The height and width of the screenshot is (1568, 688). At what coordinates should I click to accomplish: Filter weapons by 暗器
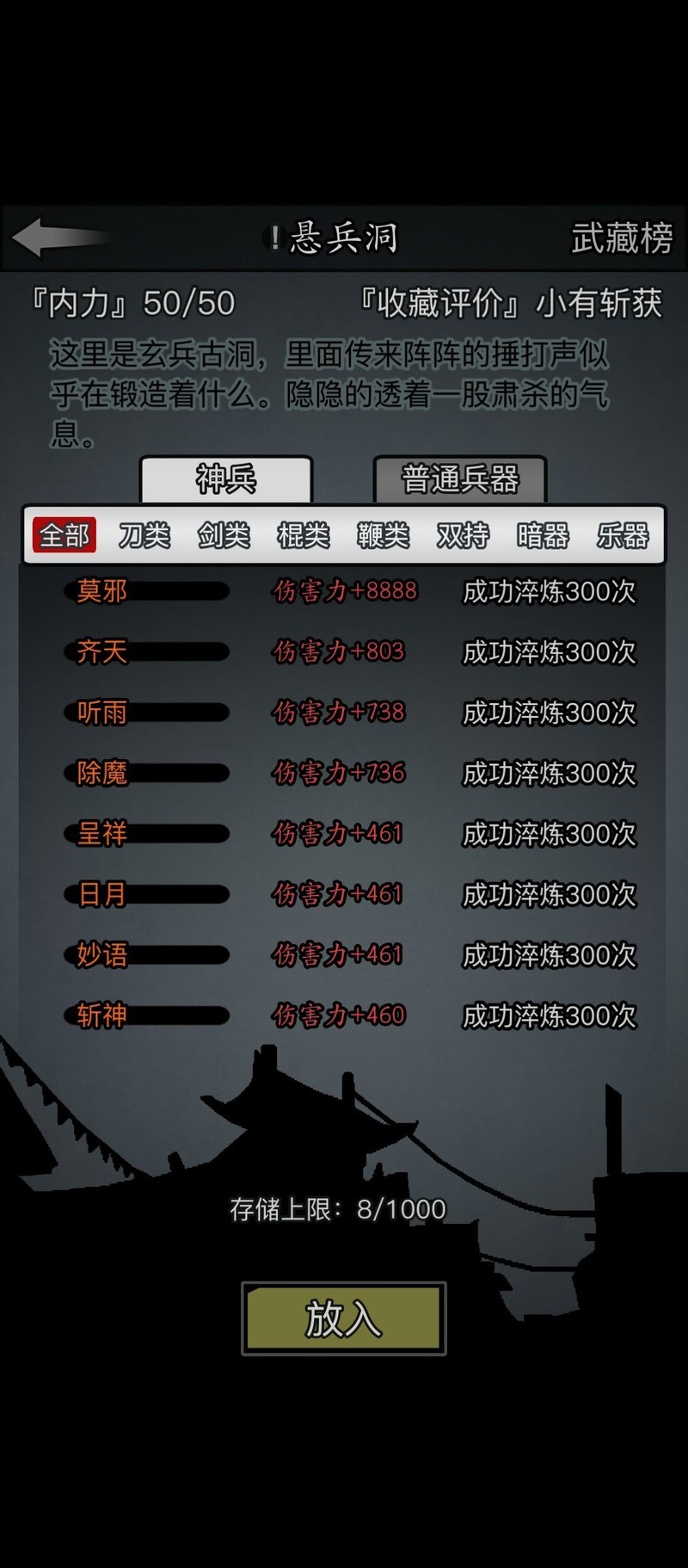pos(543,534)
